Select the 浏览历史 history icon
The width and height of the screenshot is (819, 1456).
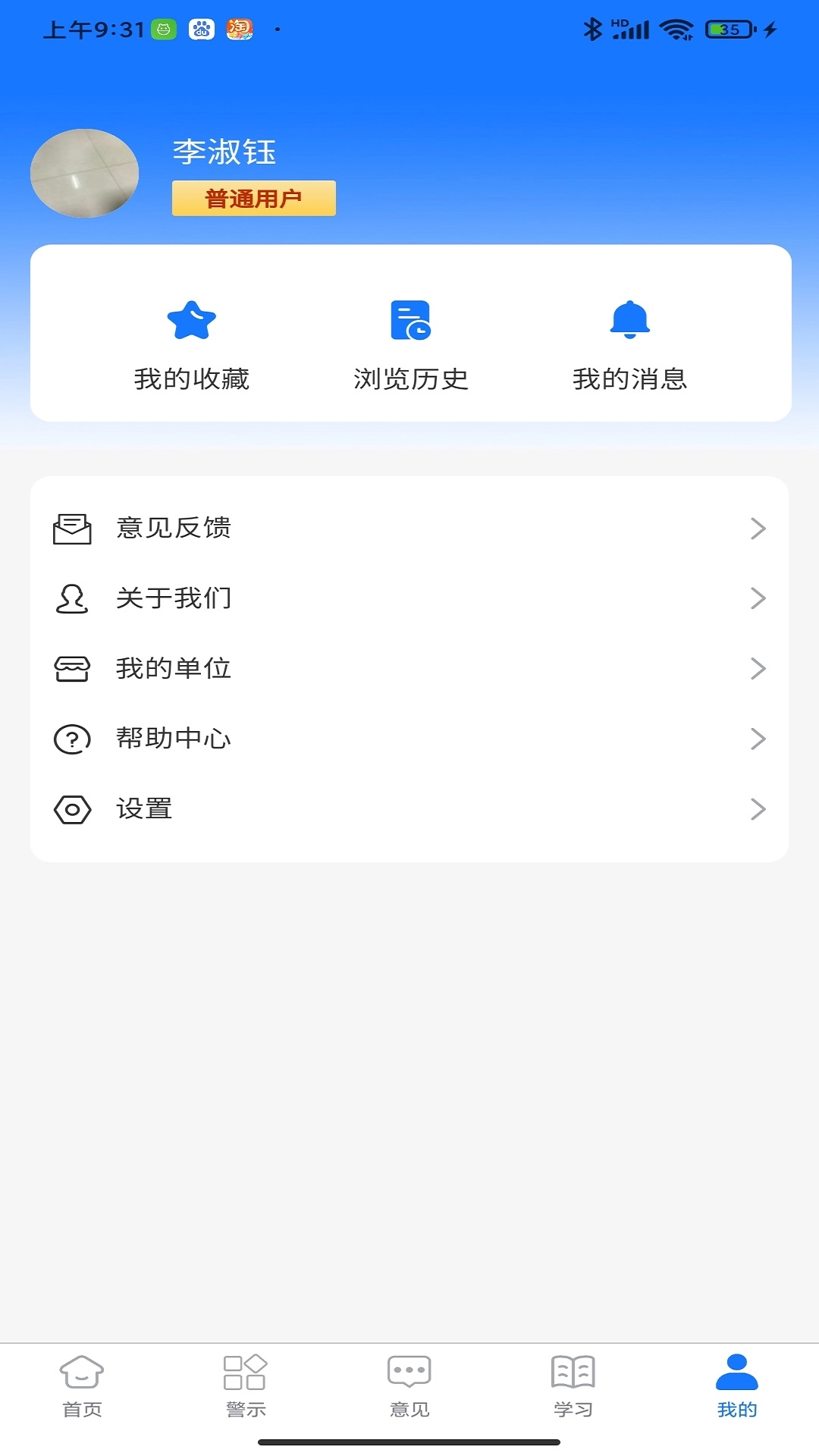click(x=410, y=321)
